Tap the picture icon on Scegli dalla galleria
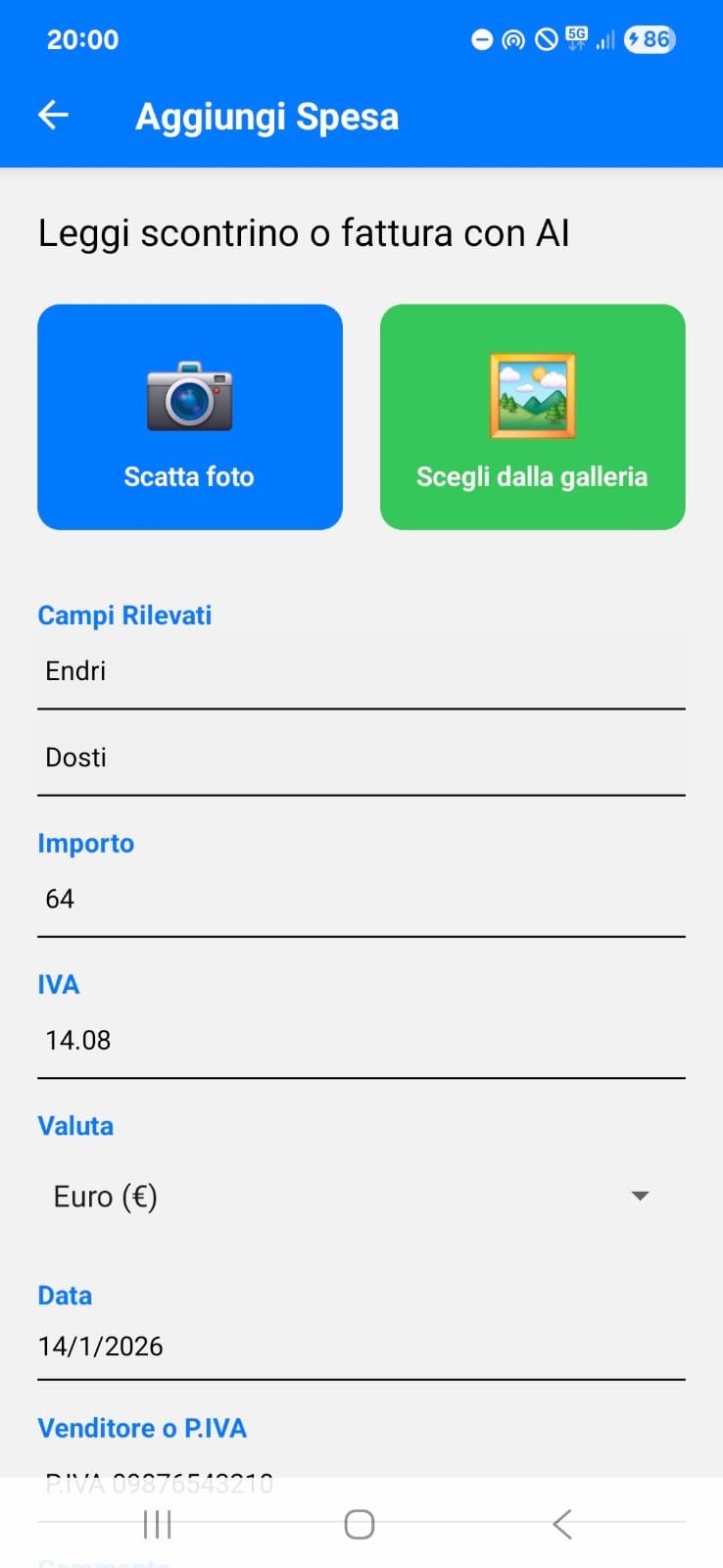723x1568 pixels. coord(532,396)
